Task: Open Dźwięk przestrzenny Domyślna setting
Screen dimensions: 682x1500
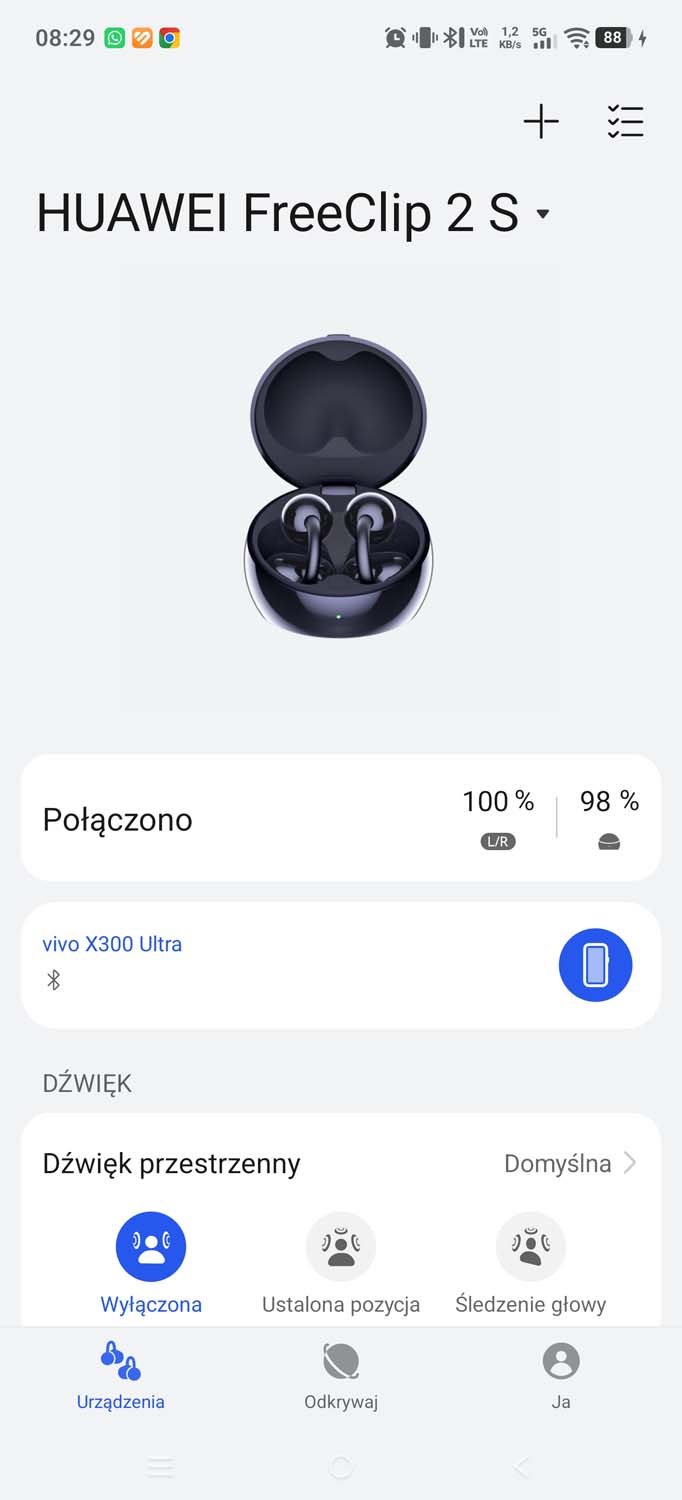Action: click(x=570, y=1163)
